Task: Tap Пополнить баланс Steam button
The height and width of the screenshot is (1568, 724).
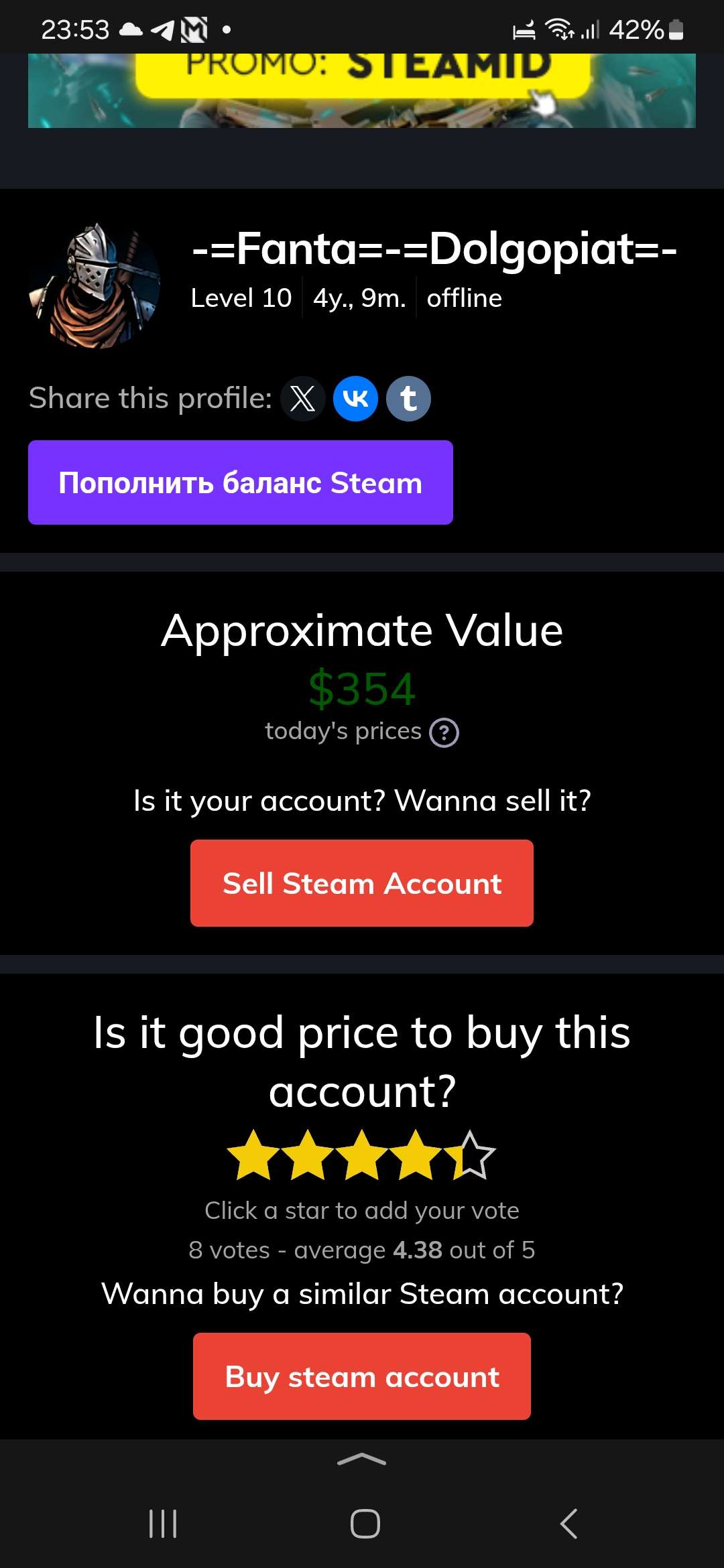Action: coord(240,482)
